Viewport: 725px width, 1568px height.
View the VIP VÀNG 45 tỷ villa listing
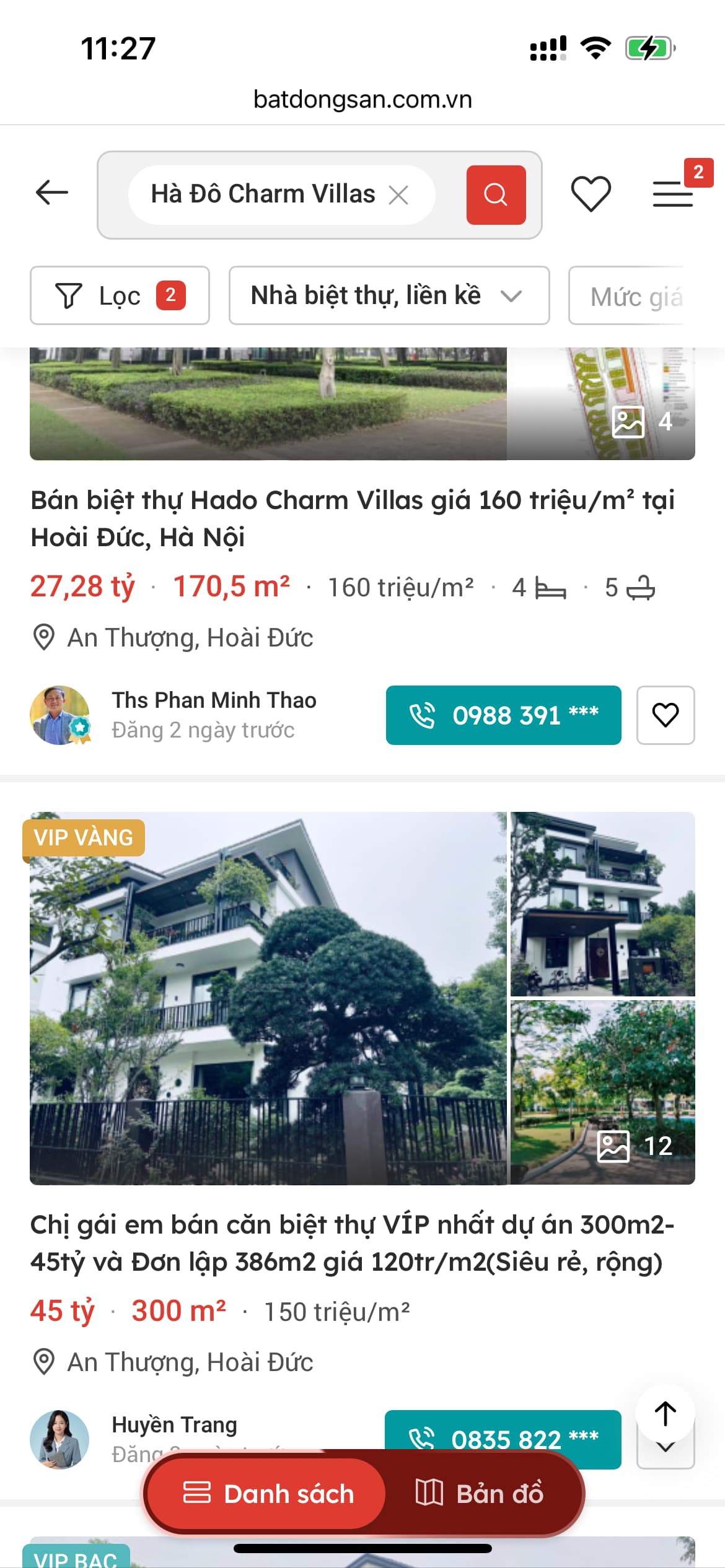pos(352,1243)
